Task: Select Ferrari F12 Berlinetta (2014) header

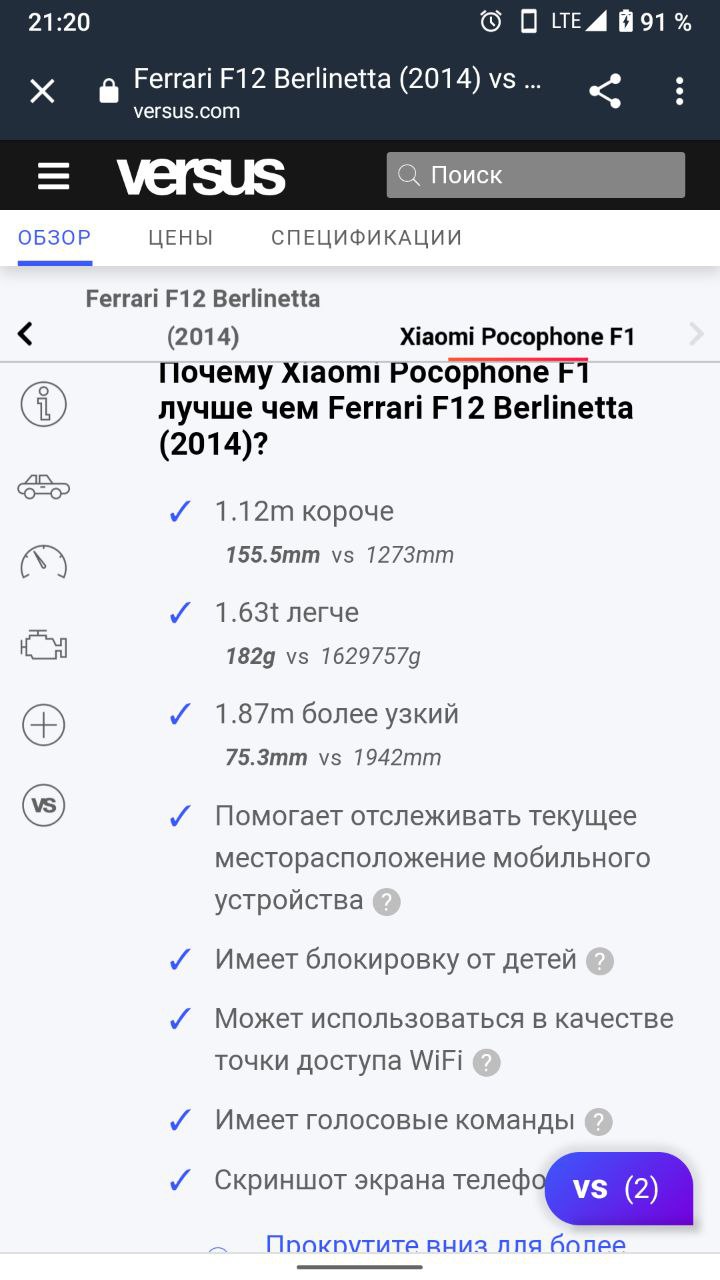Action: tap(203, 318)
